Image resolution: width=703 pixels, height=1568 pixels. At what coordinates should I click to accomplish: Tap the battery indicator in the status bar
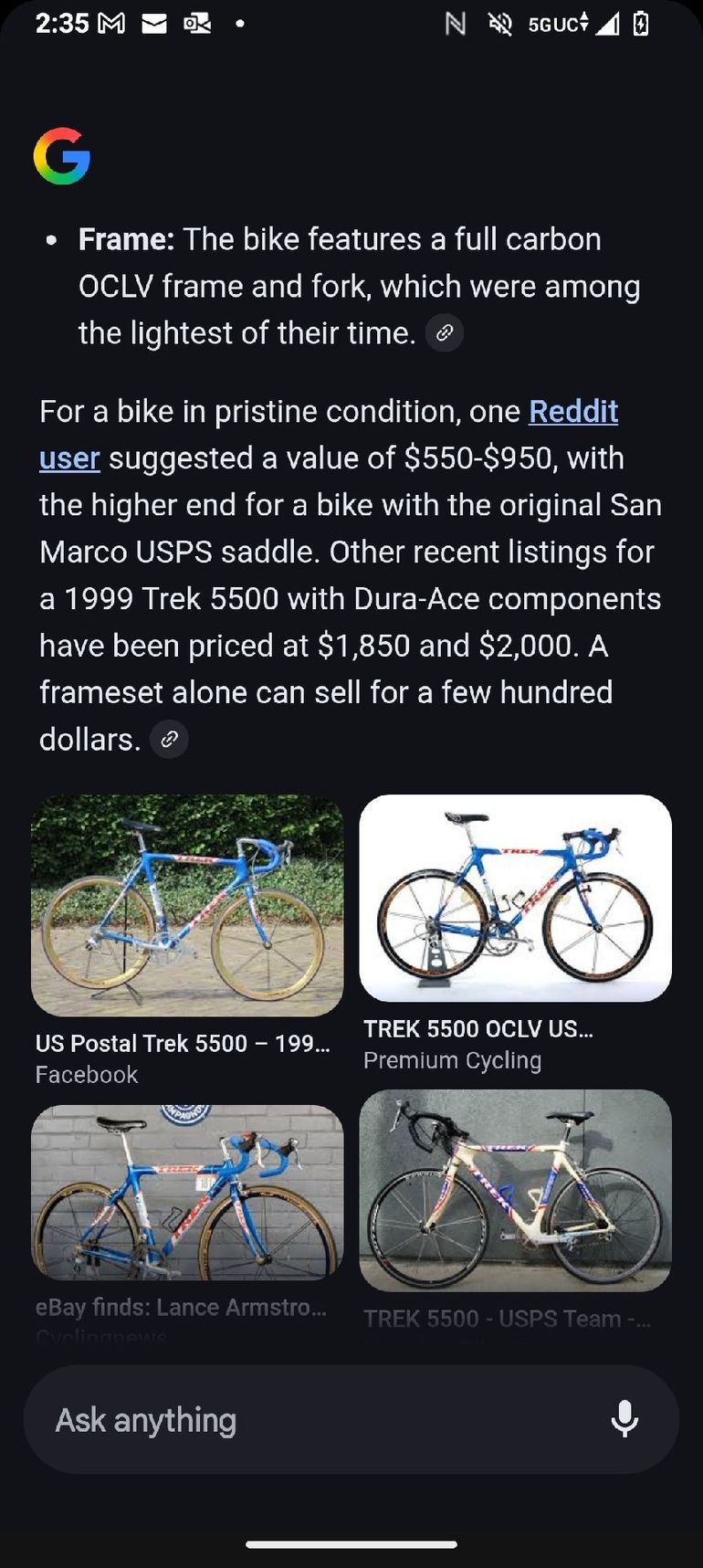[639, 24]
